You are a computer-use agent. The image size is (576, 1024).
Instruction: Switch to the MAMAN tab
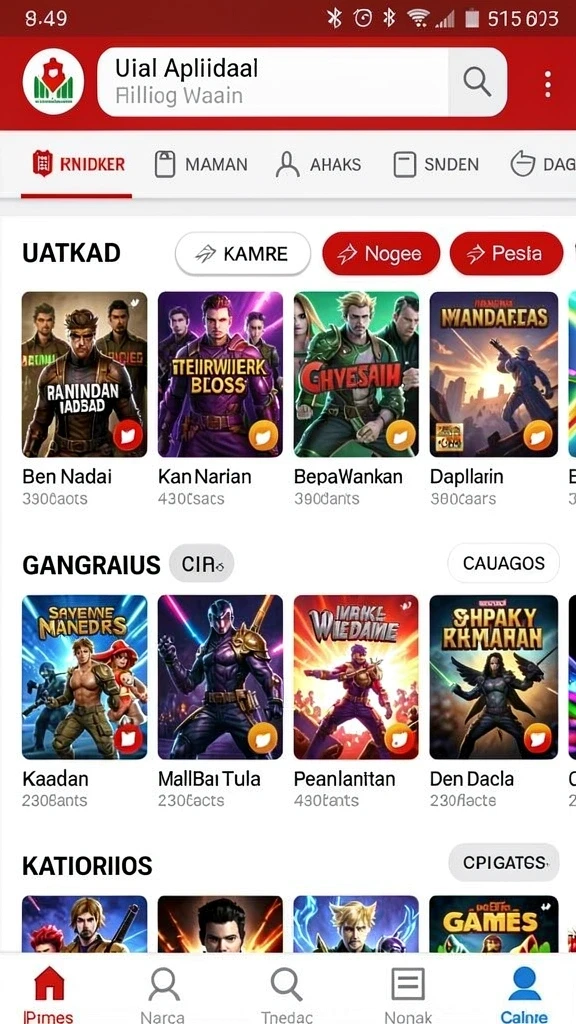[200, 165]
